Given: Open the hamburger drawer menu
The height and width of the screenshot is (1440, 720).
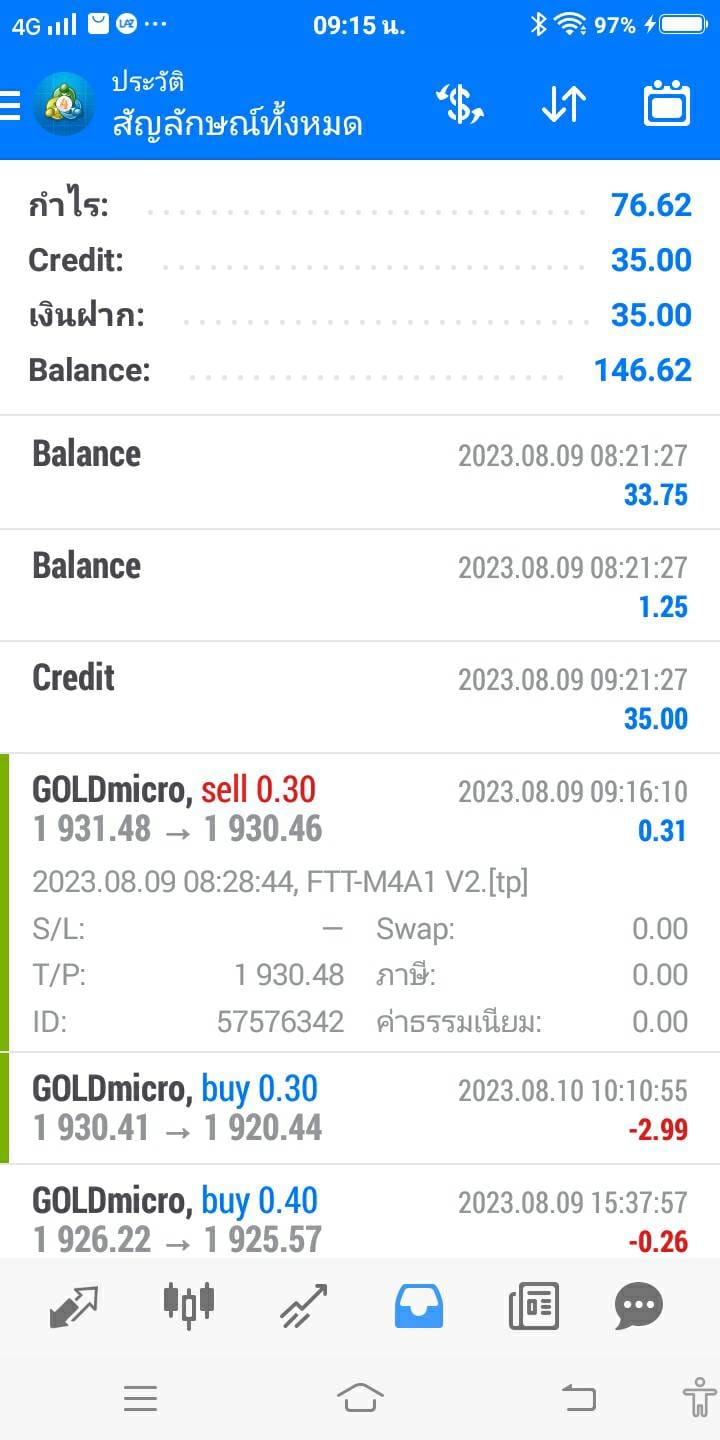Looking at the screenshot, I should (10, 105).
